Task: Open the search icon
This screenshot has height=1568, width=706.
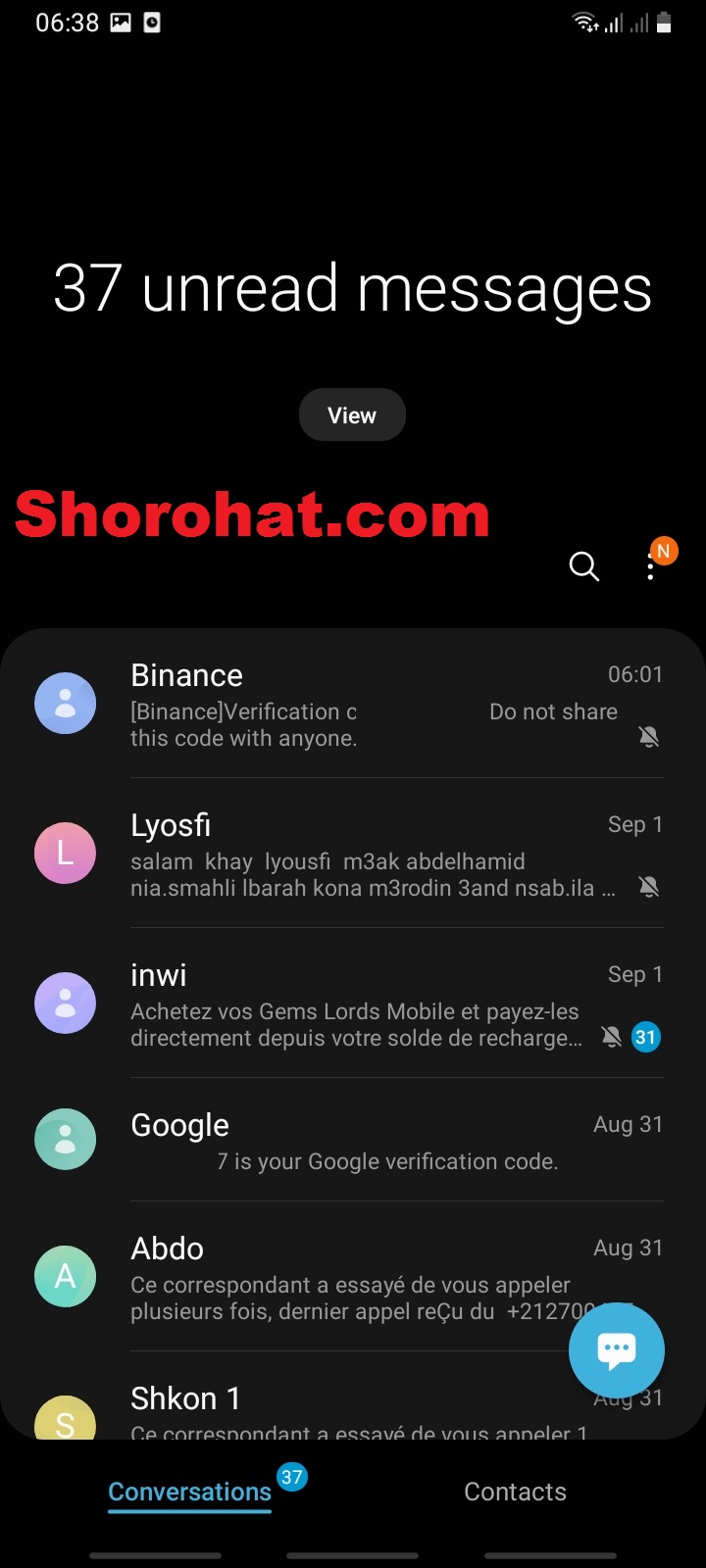Action: [583, 565]
